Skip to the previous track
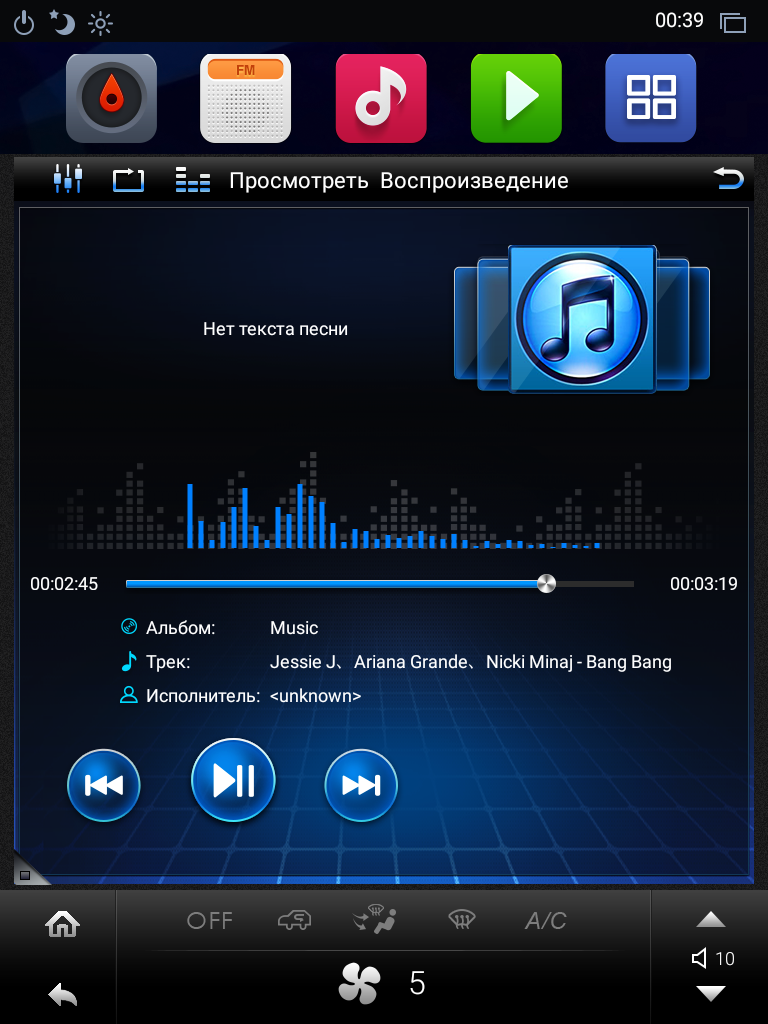This screenshot has width=768, height=1024. (104, 785)
